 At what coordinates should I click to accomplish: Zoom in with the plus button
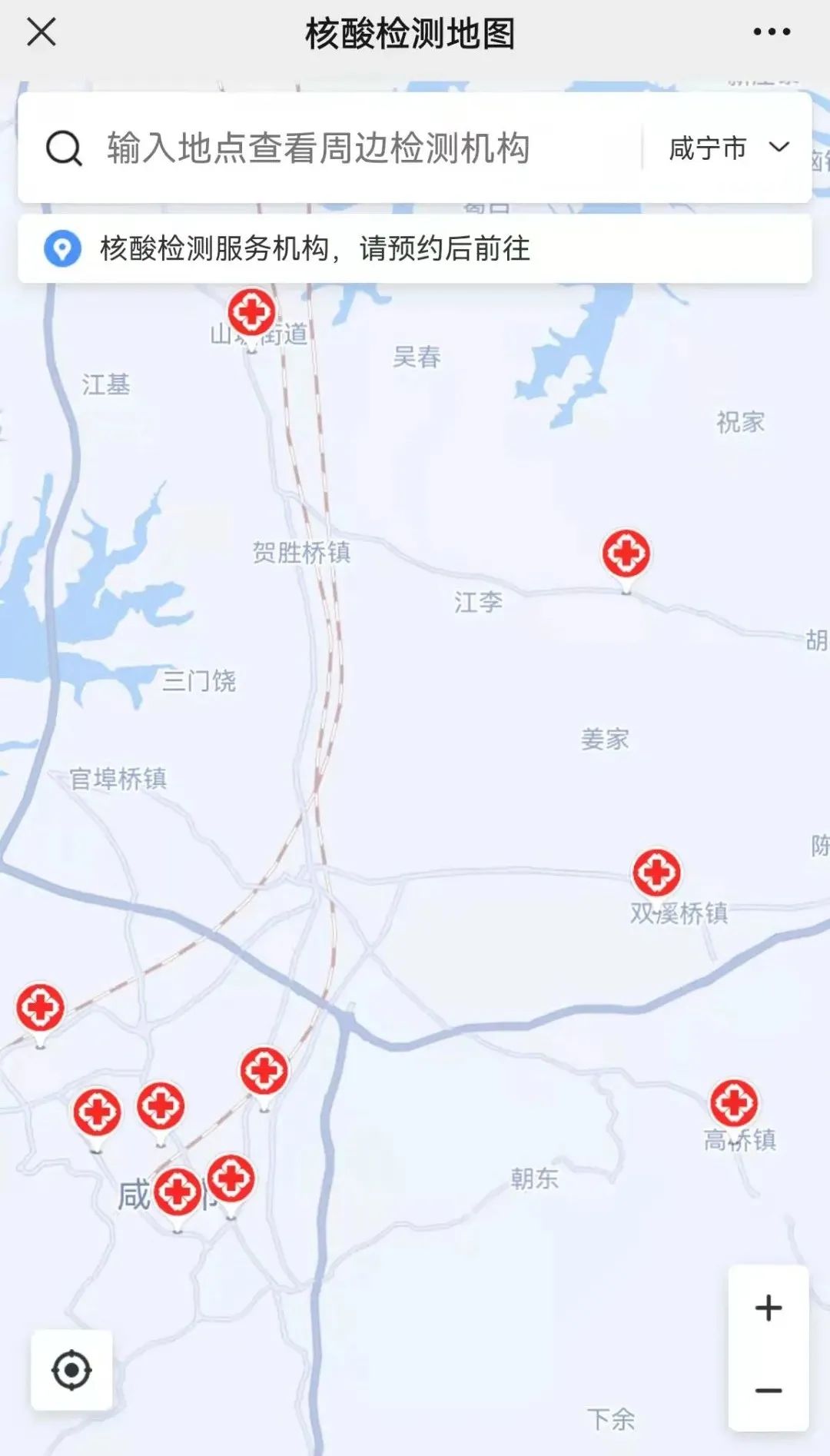769,1307
